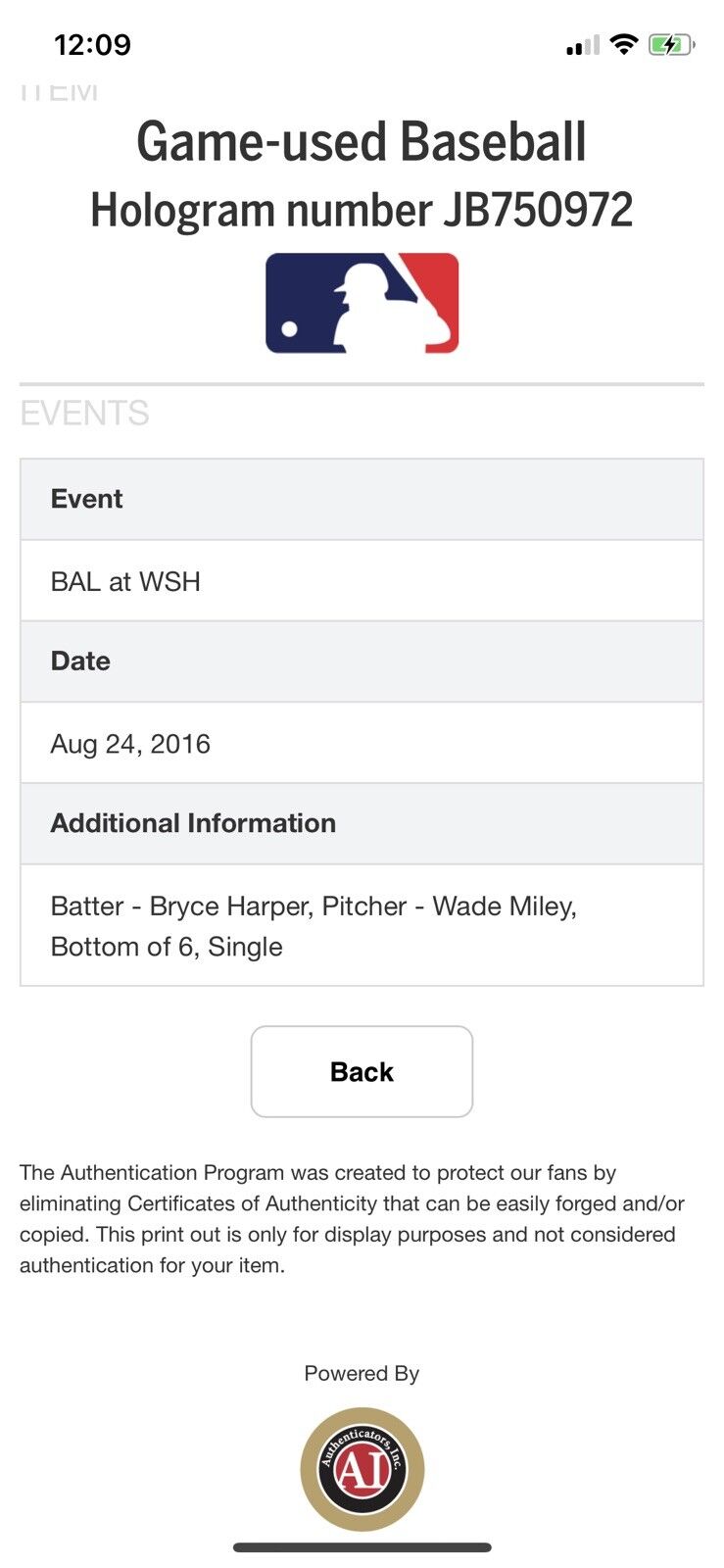Screen dimensions: 724x1568
Task: Tap the Game-used Baseball title
Action: coord(362,140)
